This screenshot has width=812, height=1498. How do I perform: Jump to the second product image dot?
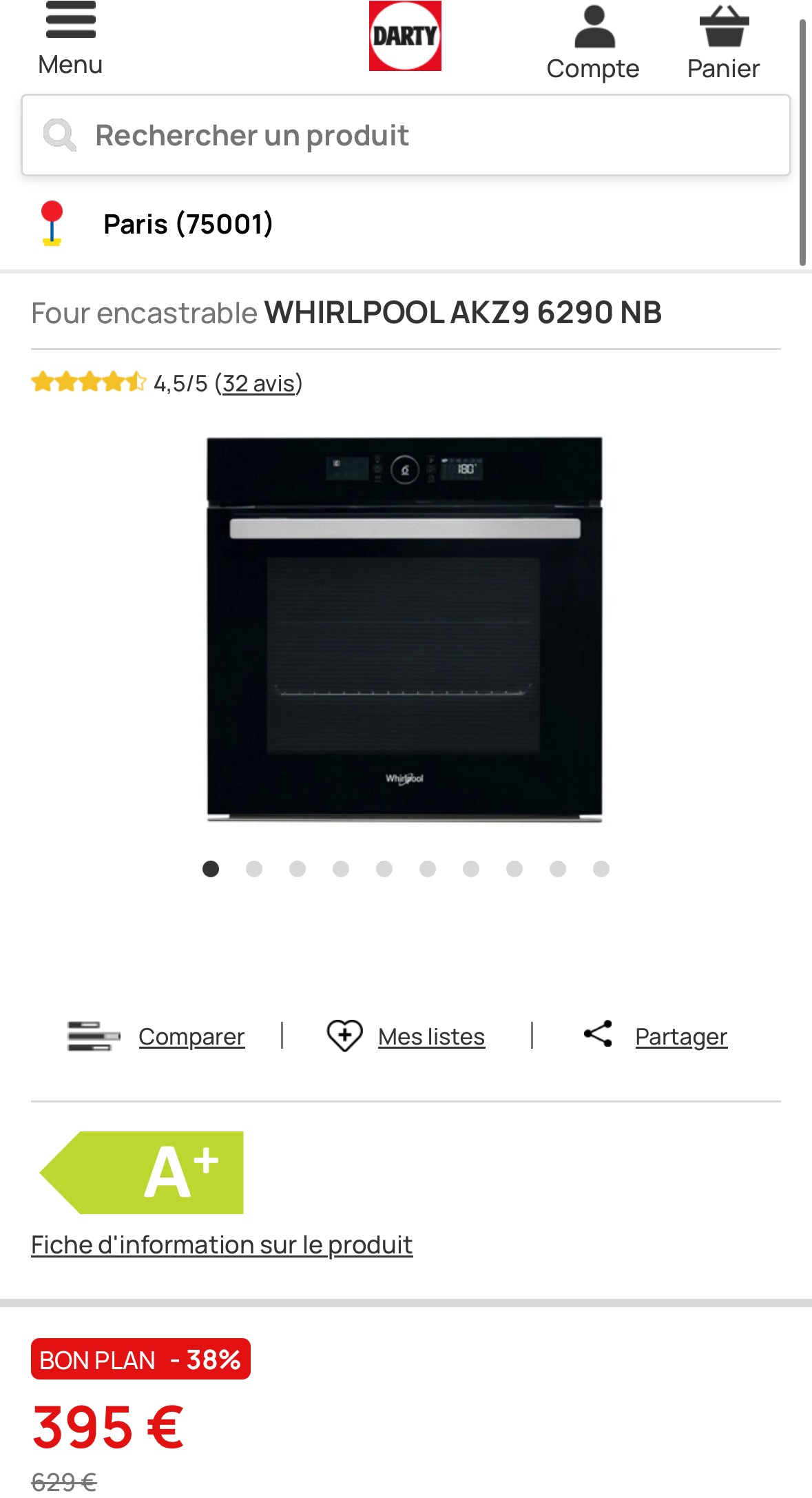click(254, 869)
